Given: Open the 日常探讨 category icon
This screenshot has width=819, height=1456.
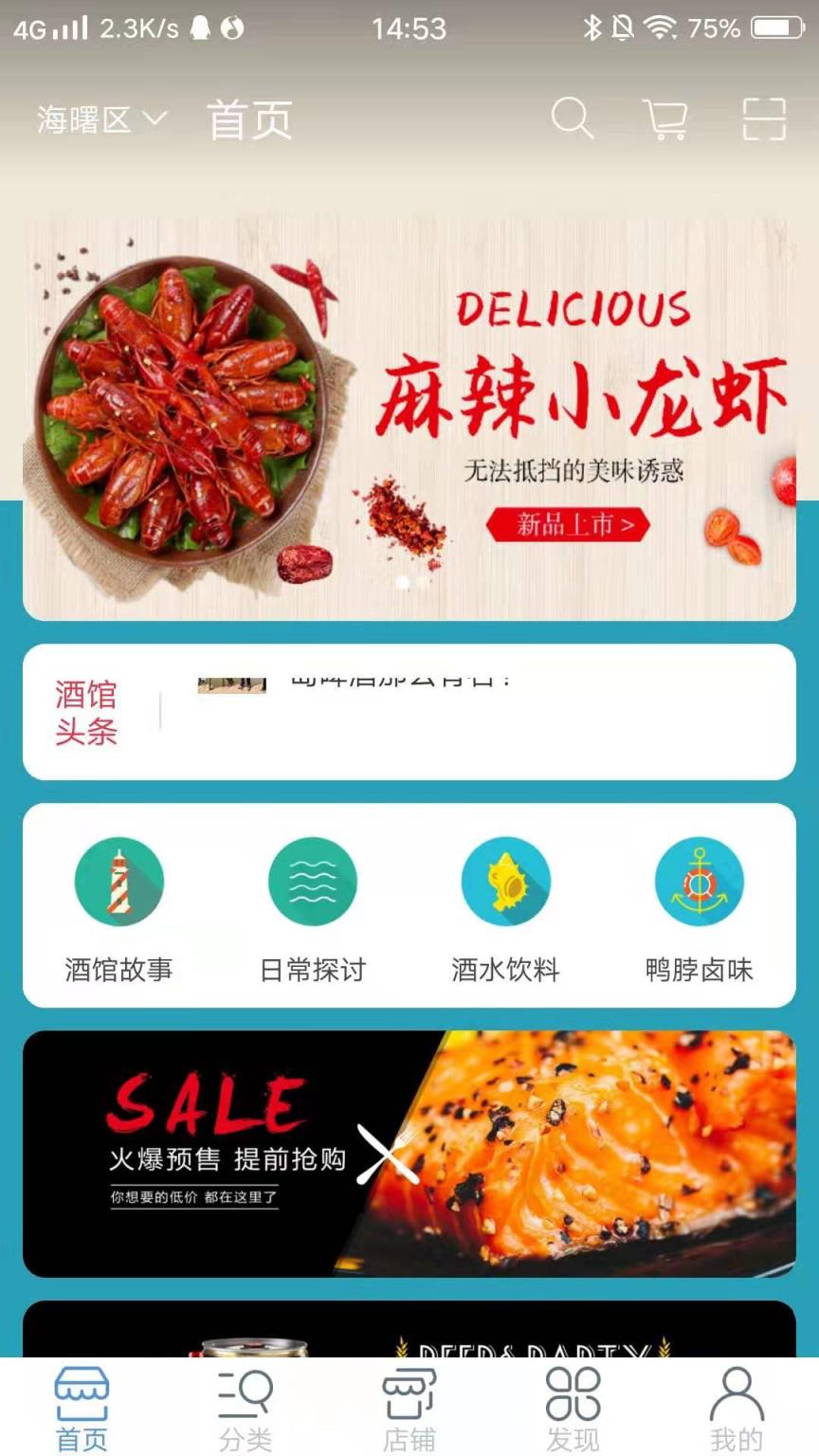Looking at the screenshot, I should coord(313,881).
